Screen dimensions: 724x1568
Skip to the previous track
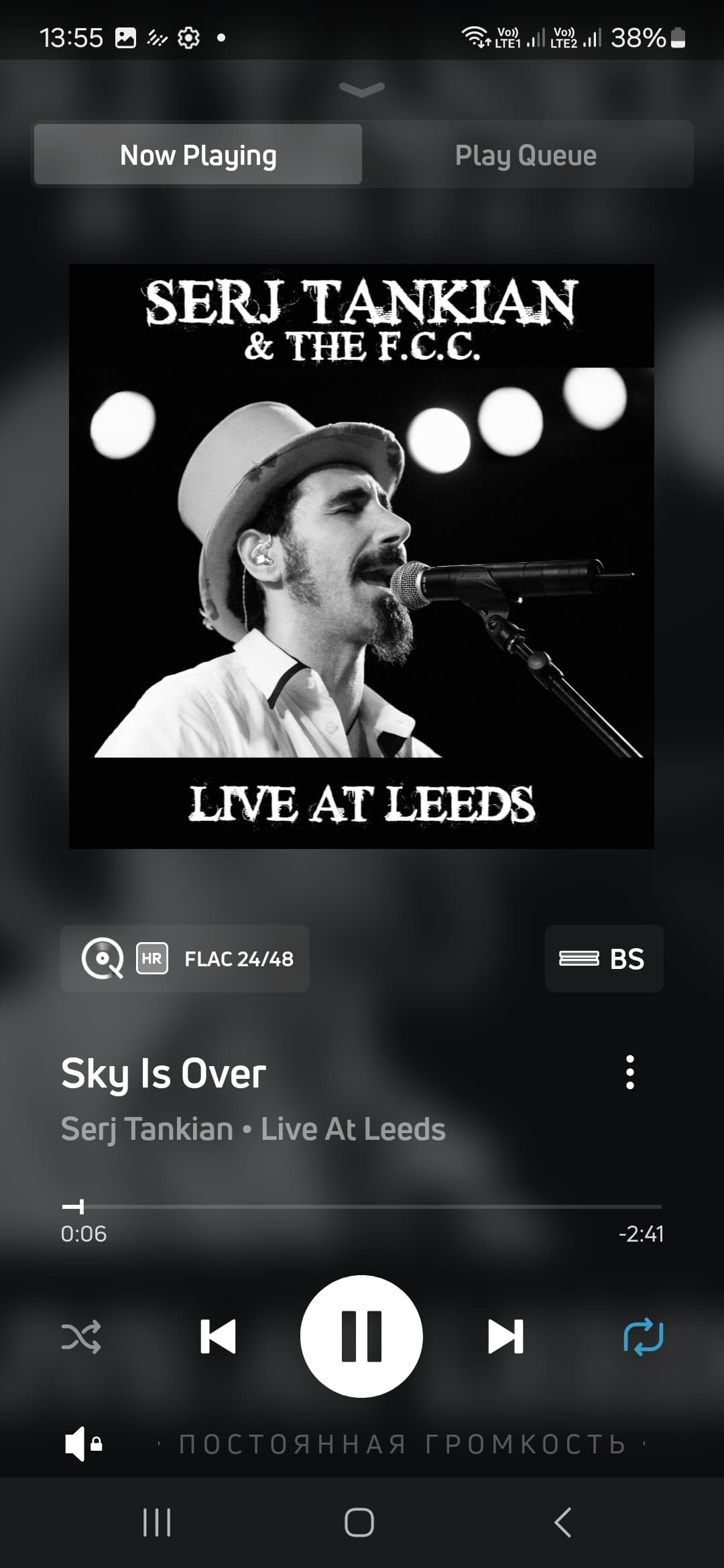[218, 1337]
